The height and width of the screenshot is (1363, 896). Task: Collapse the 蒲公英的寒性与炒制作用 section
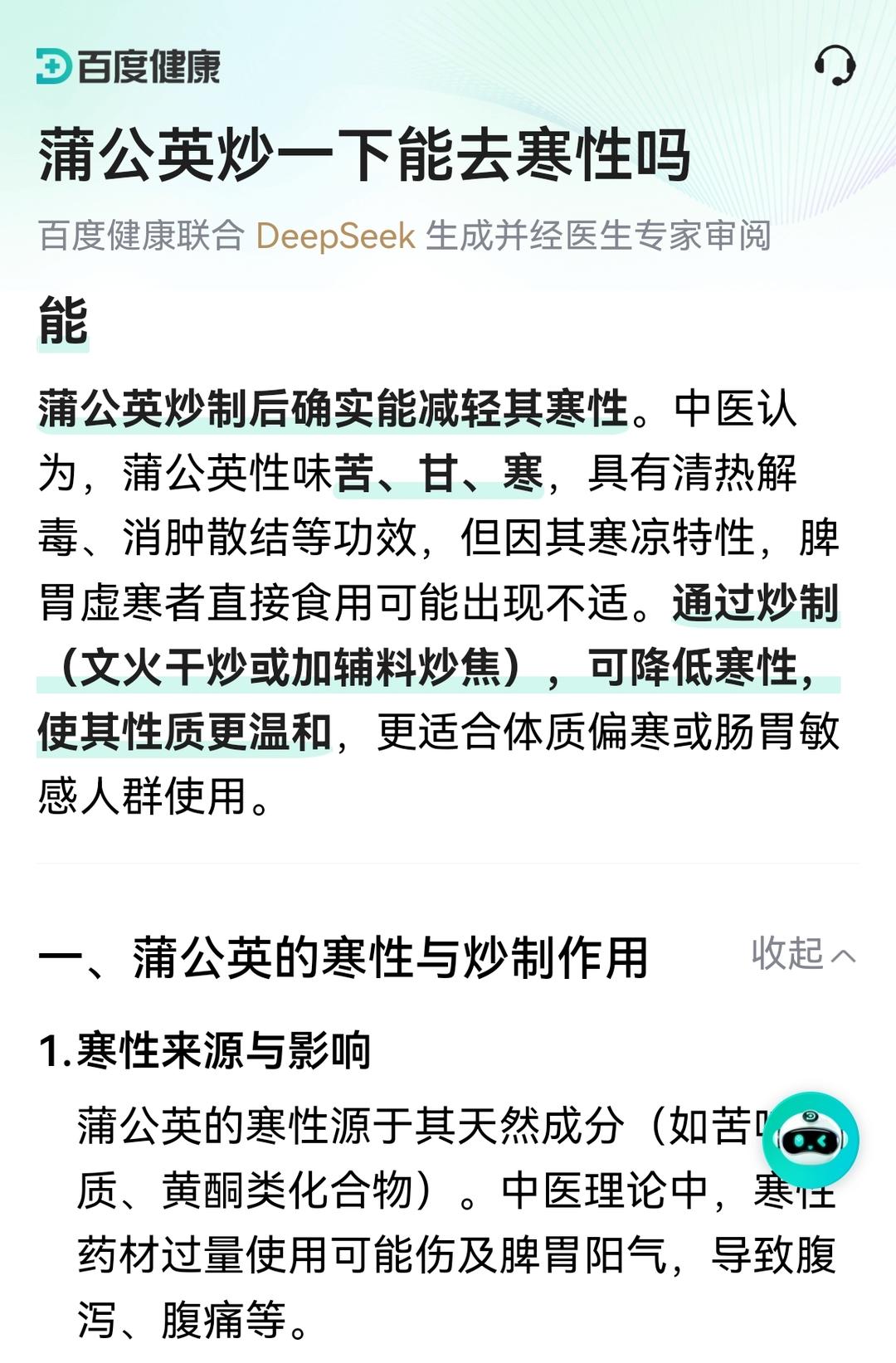(x=802, y=954)
